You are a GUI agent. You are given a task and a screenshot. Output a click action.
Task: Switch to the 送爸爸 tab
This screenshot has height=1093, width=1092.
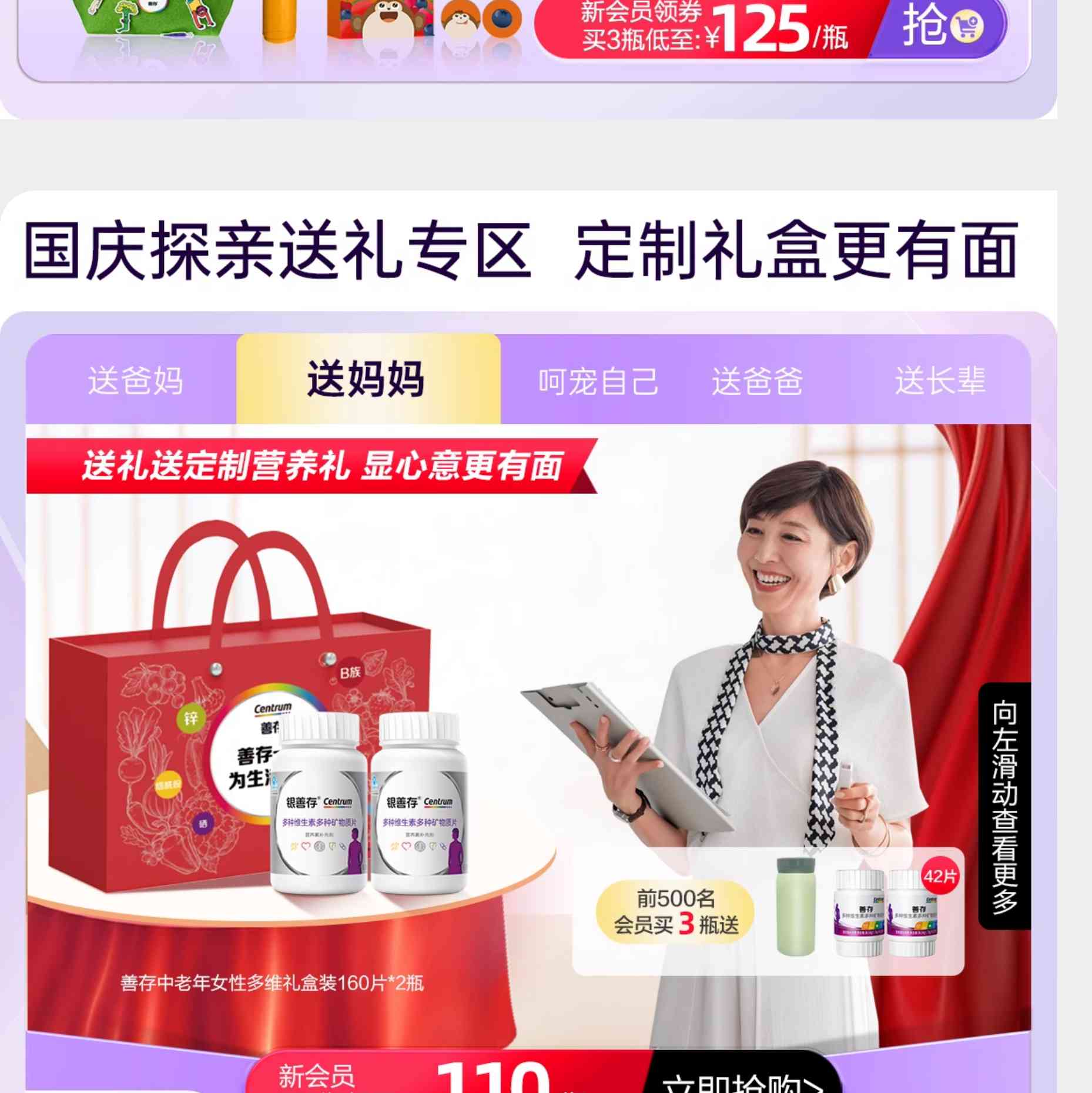(757, 382)
